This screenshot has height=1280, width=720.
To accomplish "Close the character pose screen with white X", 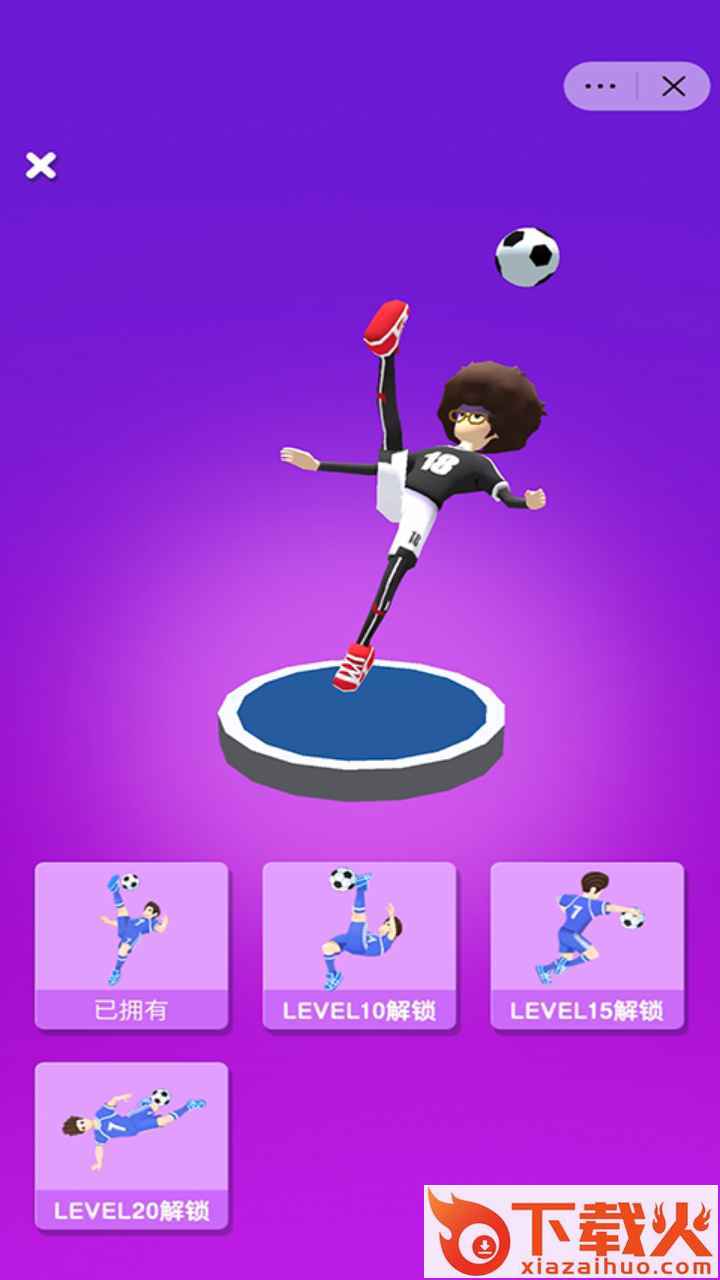I will coord(41,166).
